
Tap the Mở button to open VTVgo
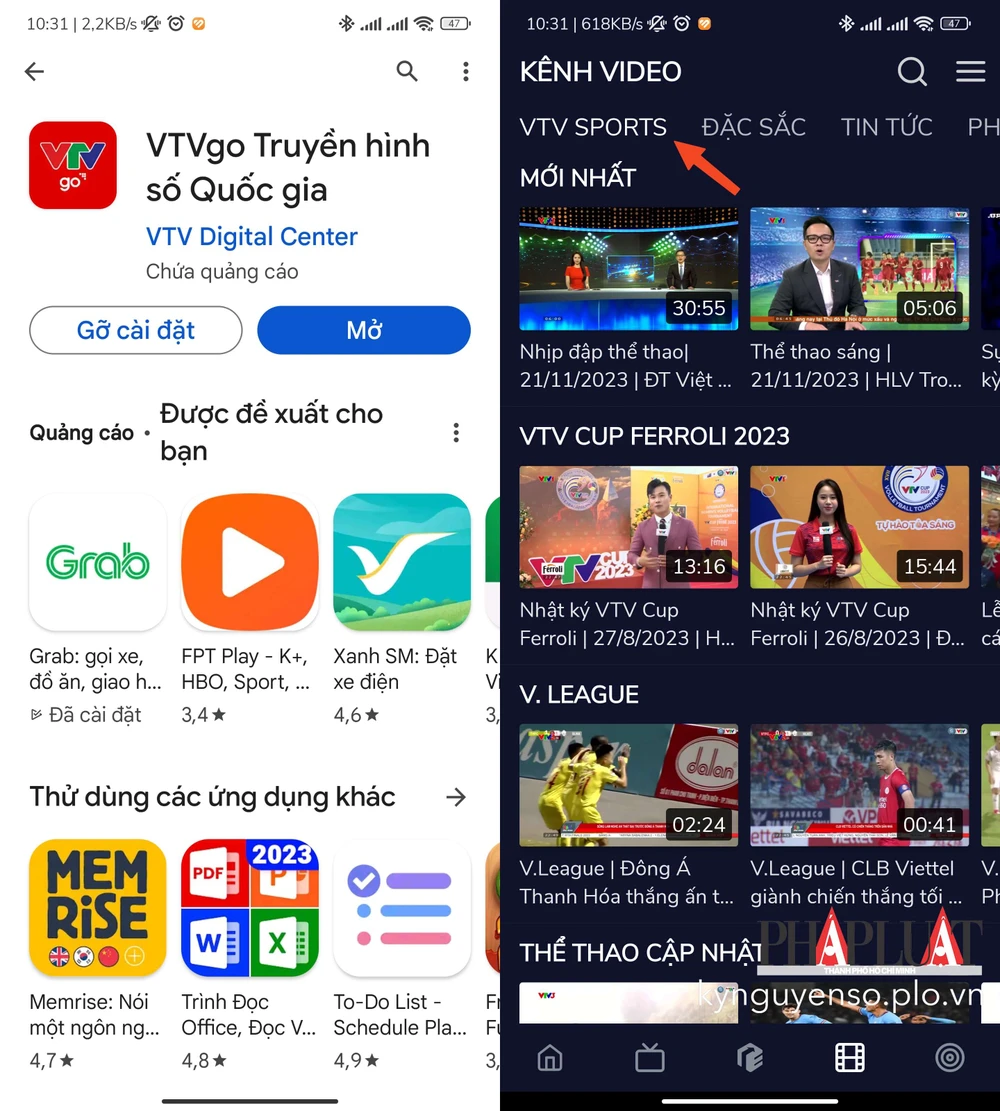coord(364,330)
